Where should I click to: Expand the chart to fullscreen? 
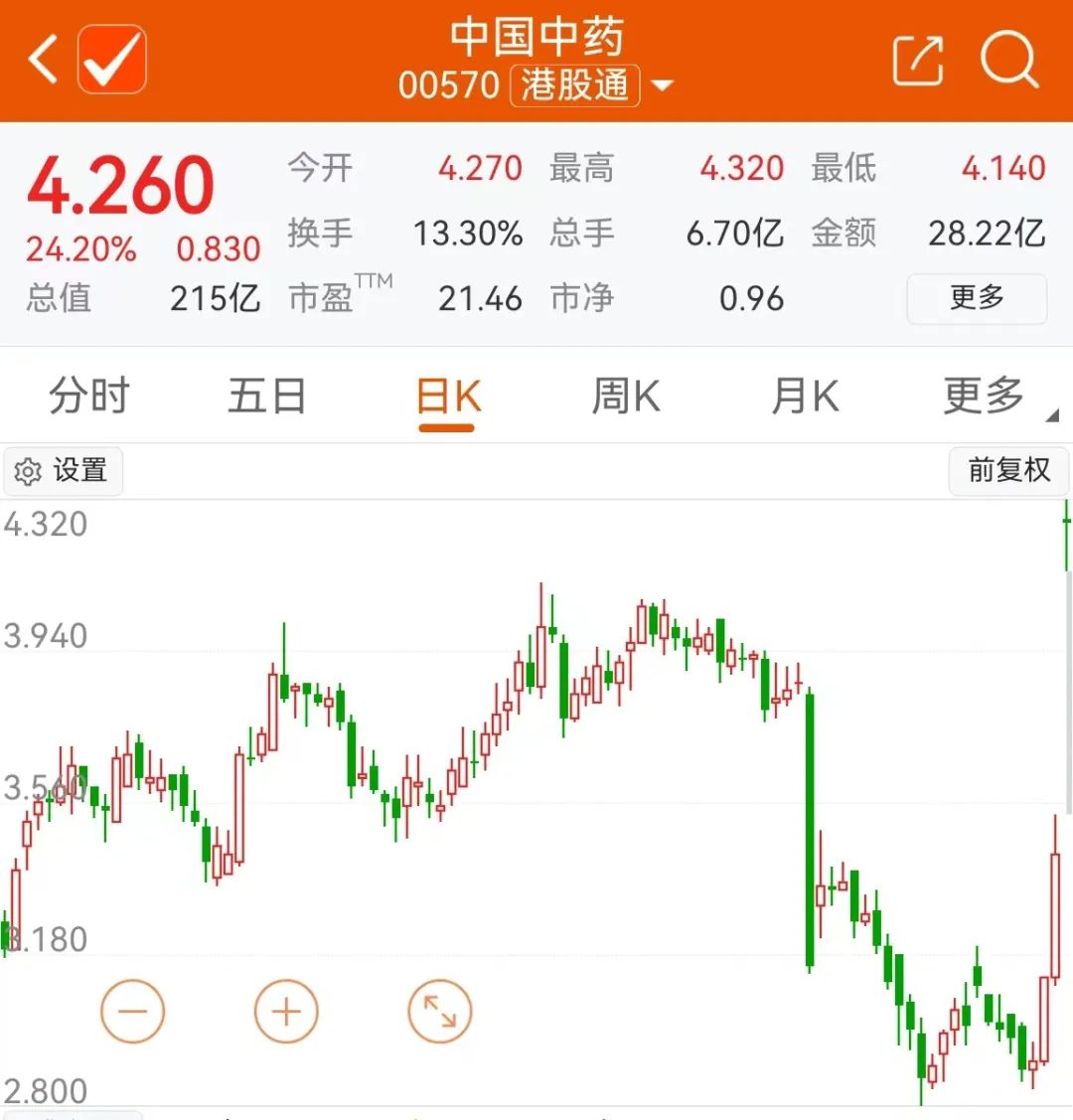tap(439, 1012)
